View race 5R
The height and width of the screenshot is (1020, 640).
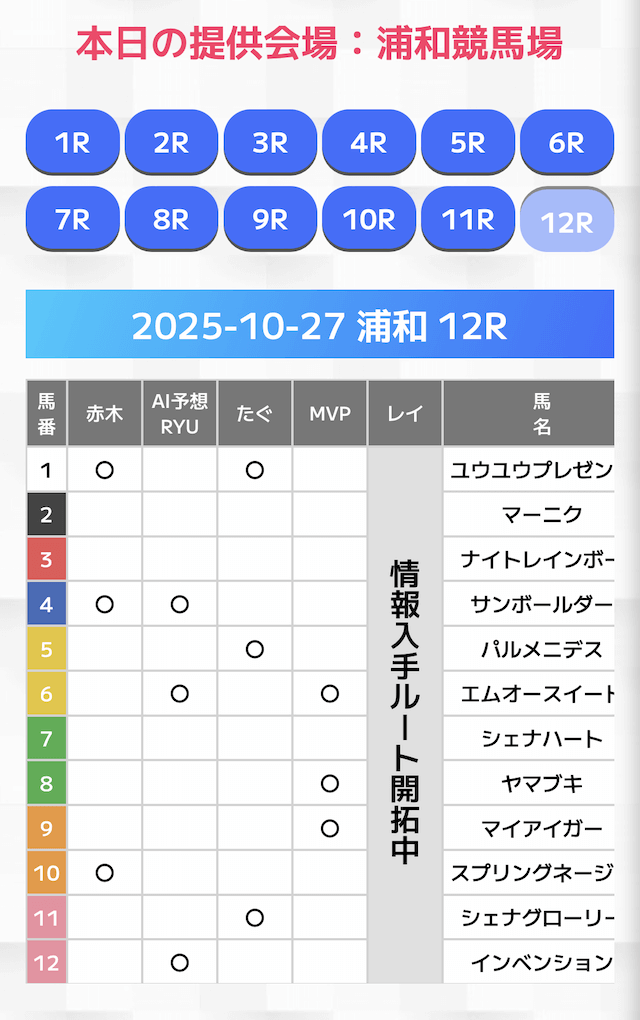pyautogui.click(x=468, y=143)
